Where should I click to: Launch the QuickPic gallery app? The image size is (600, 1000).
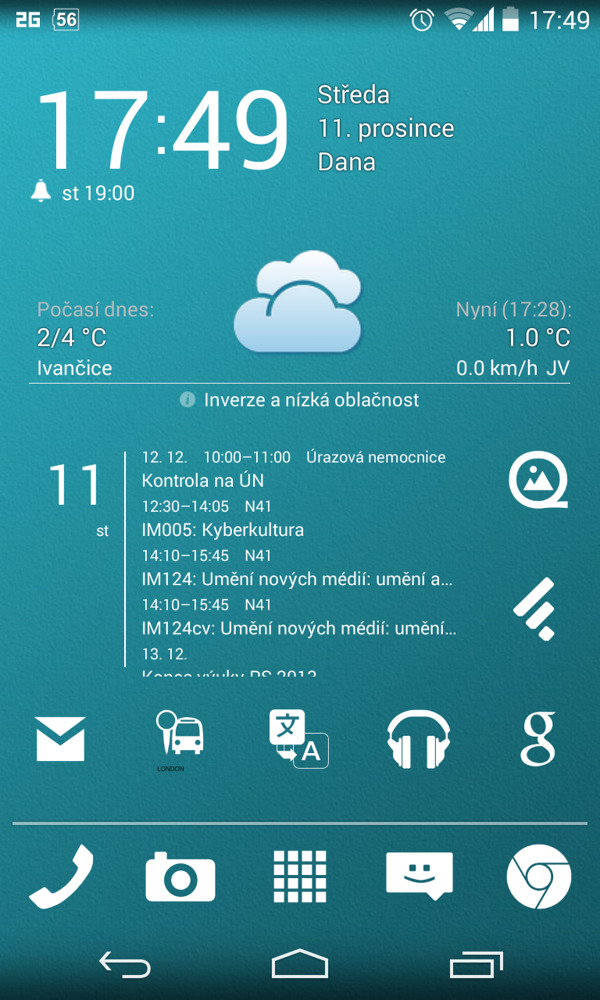tap(538, 481)
